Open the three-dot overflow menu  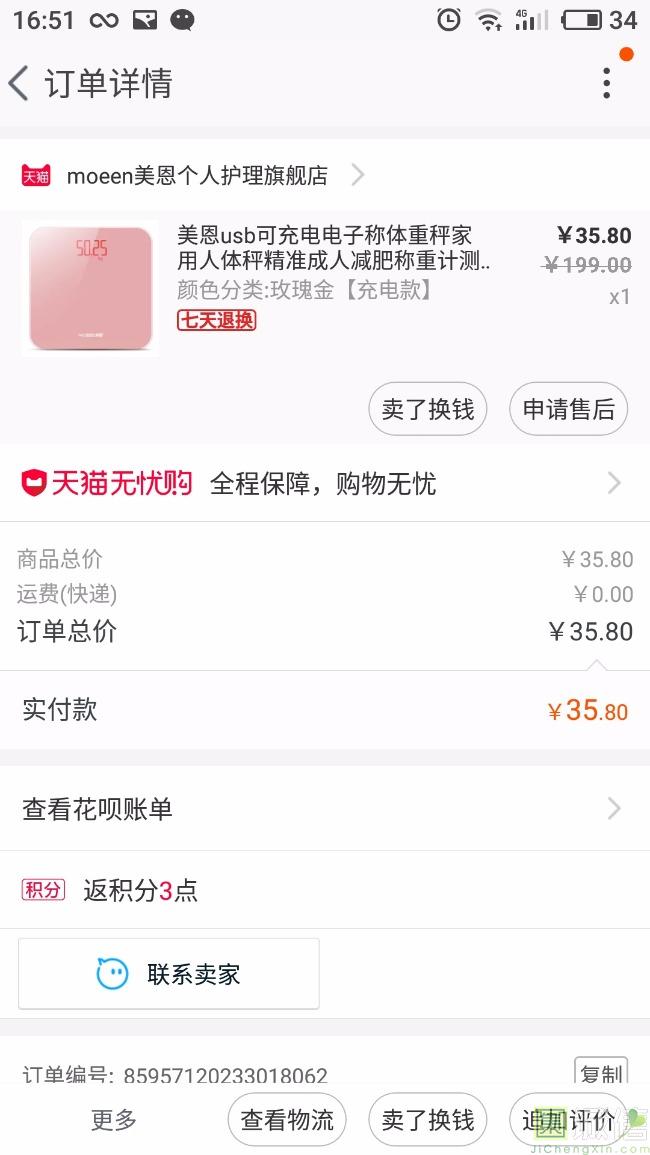(x=606, y=83)
